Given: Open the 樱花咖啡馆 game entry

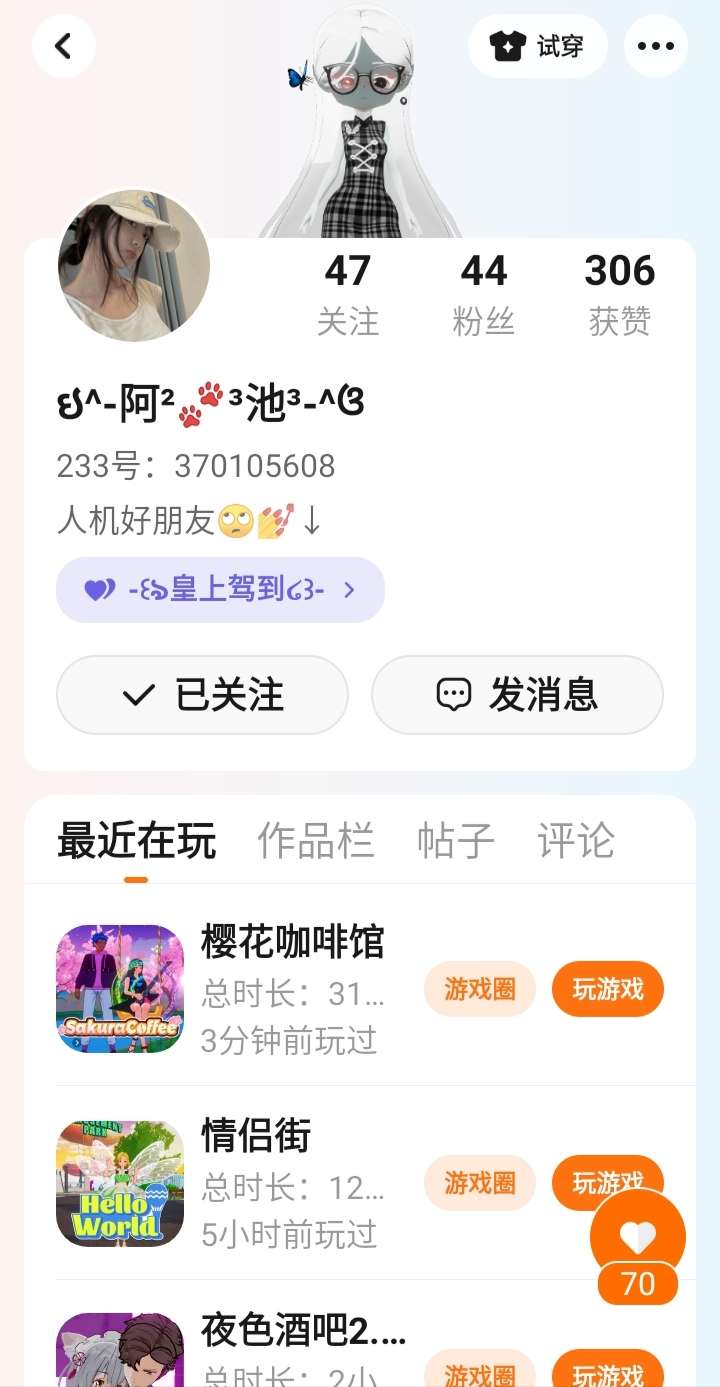Looking at the screenshot, I should pos(292,942).
